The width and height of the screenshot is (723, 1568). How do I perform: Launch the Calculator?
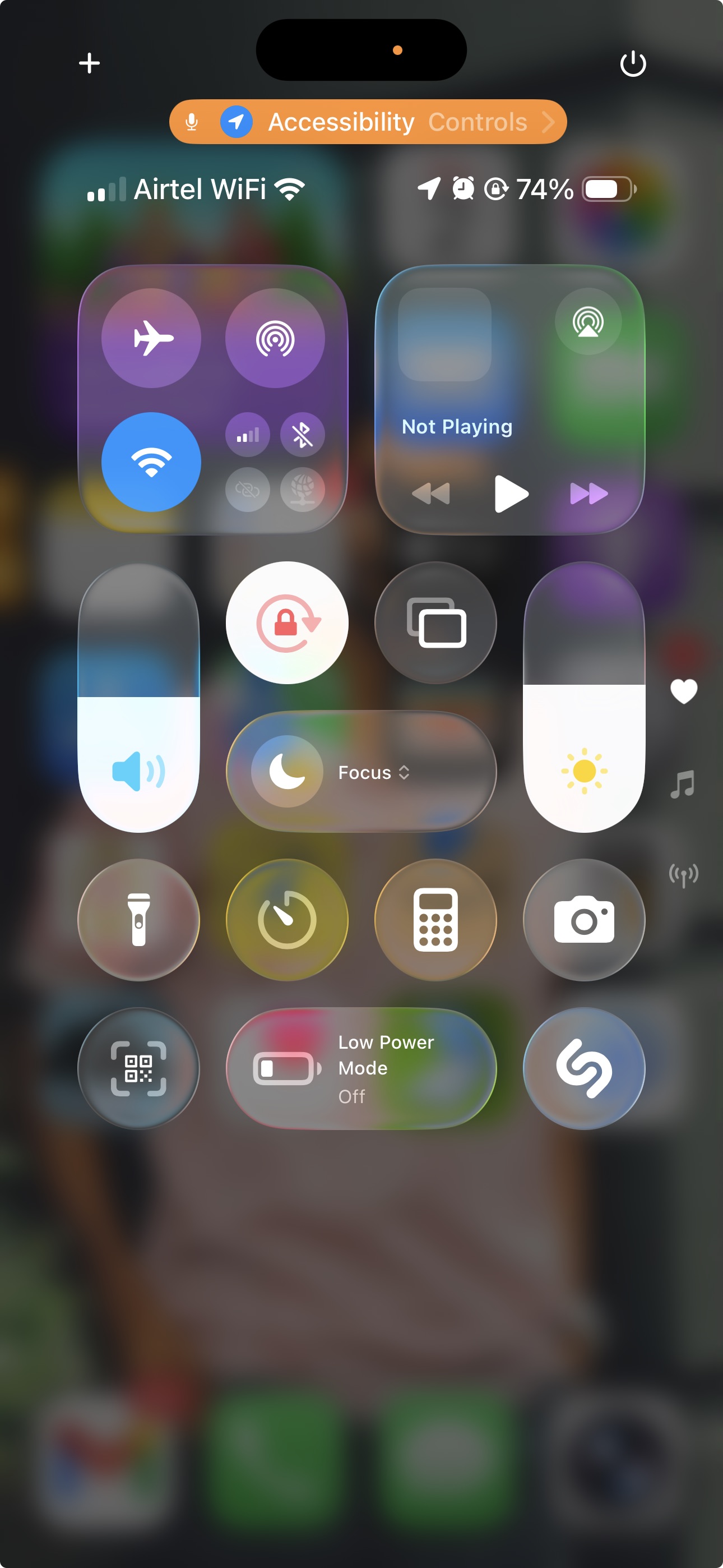tap(435, 919)
